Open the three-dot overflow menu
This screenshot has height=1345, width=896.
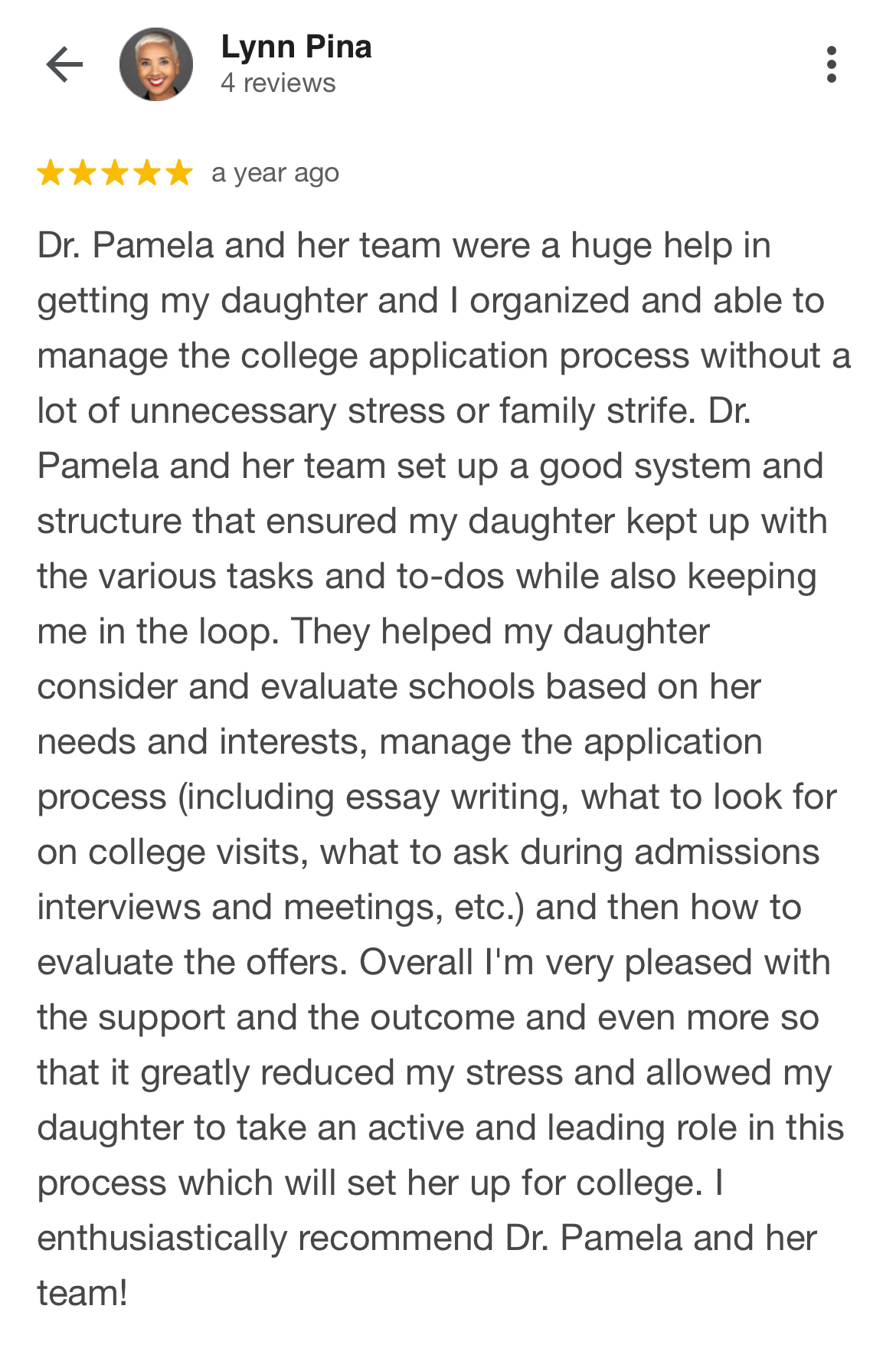[x=831, y=64]
